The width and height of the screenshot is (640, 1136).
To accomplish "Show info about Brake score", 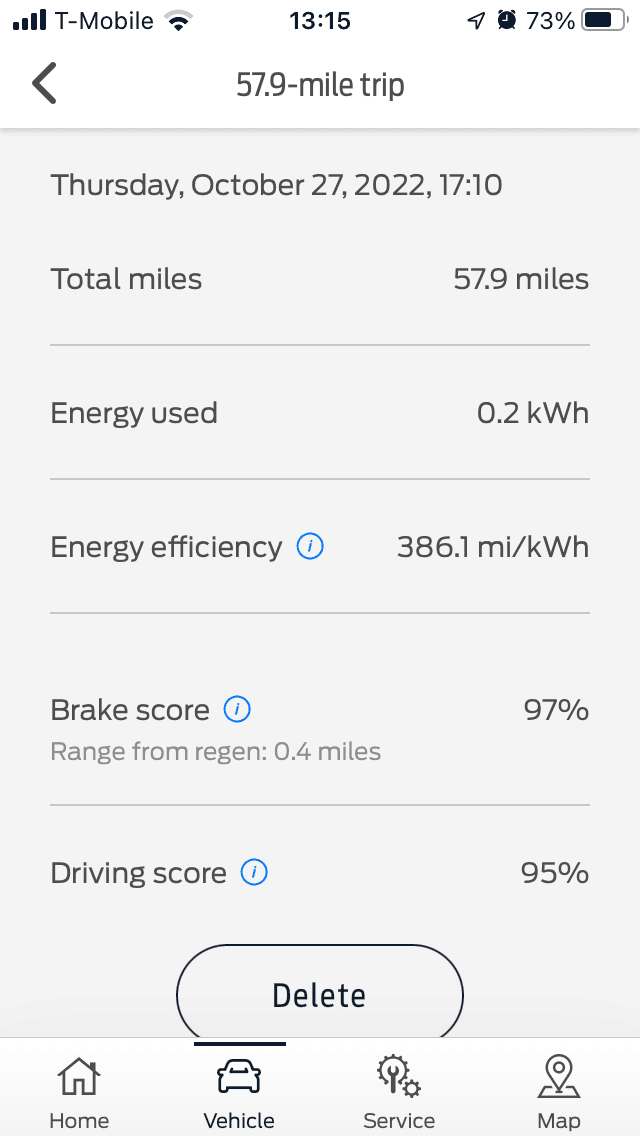I will tap(237, 710).
